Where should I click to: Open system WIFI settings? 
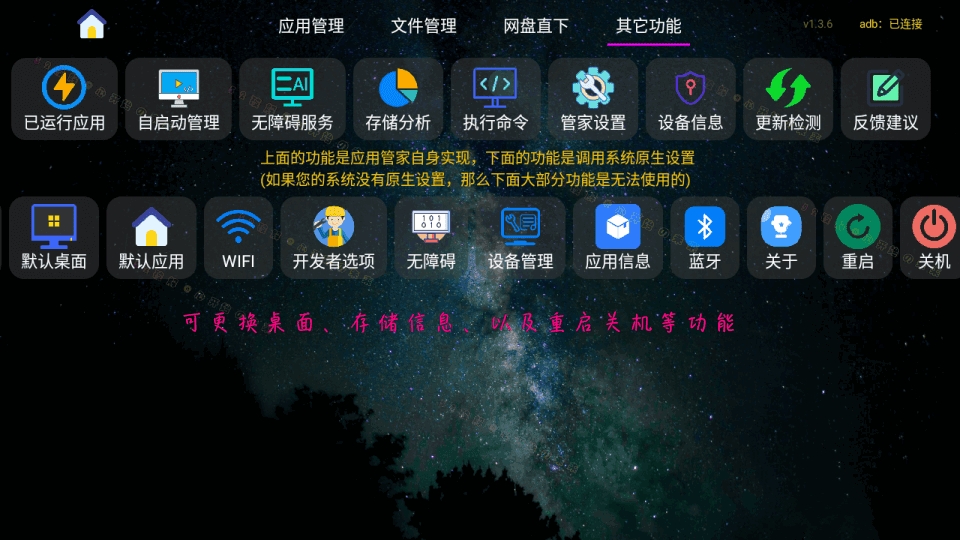point(238,237)
